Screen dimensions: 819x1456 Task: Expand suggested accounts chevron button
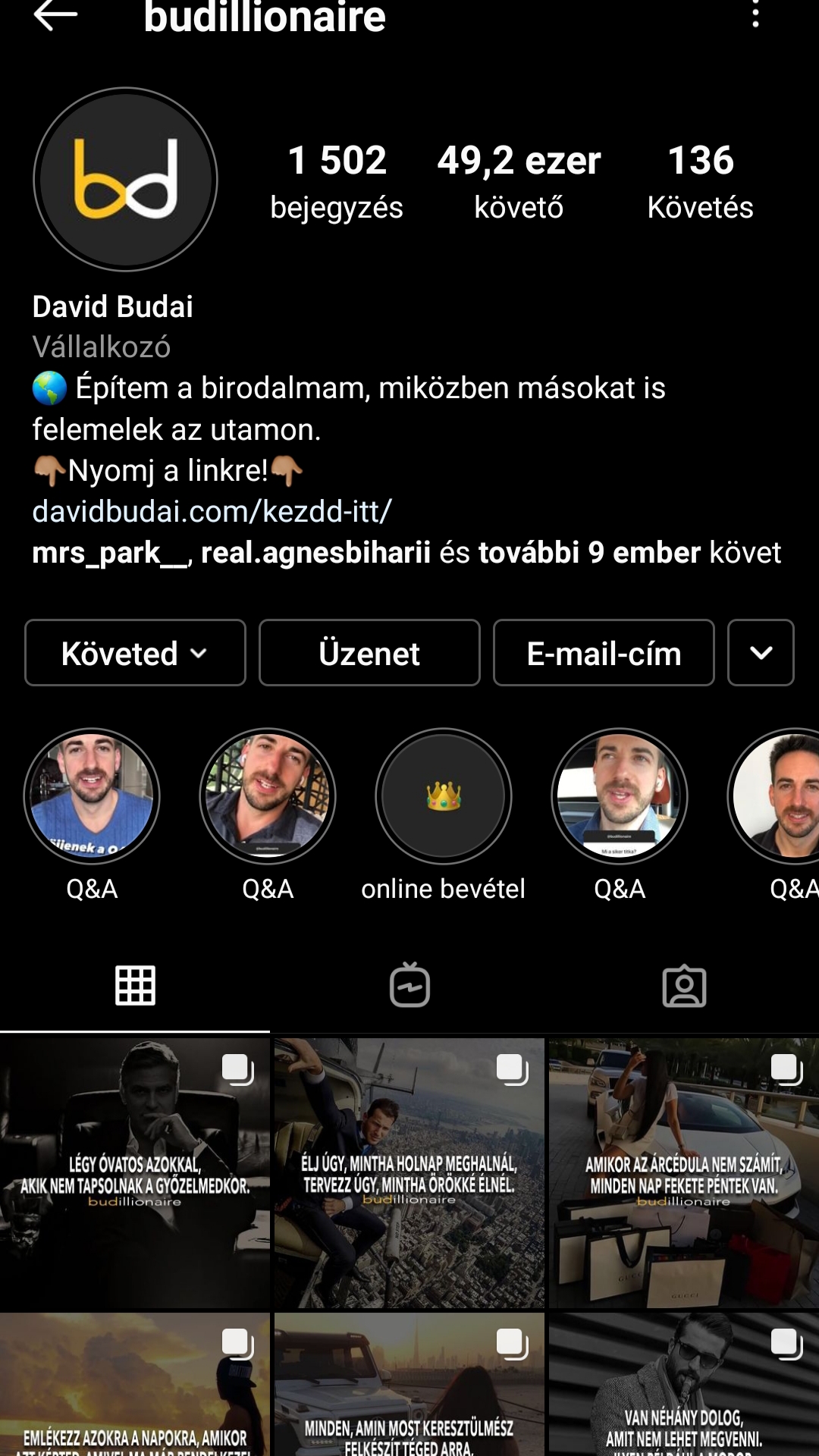pos(761,653)
